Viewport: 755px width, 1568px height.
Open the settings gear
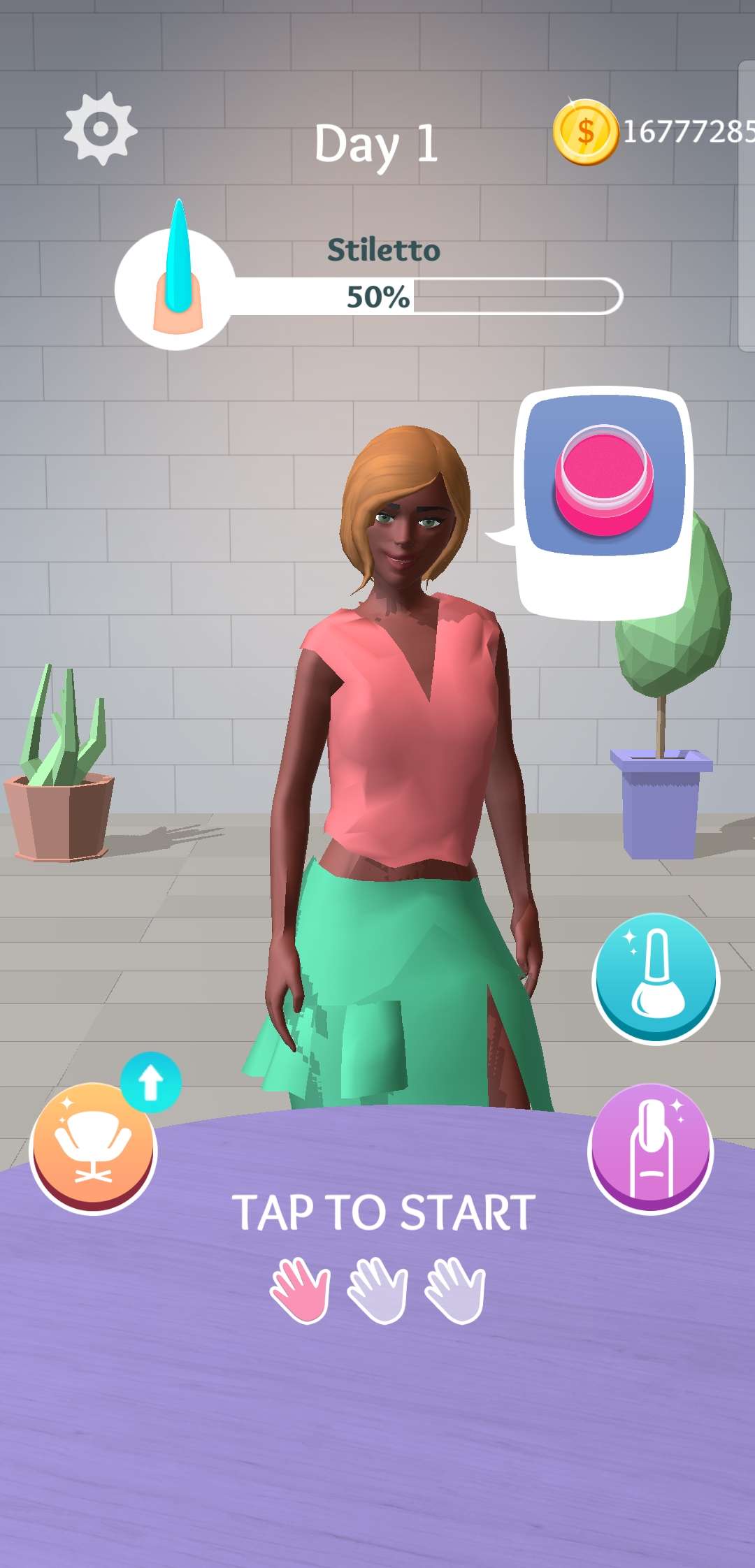coord(101,129)
